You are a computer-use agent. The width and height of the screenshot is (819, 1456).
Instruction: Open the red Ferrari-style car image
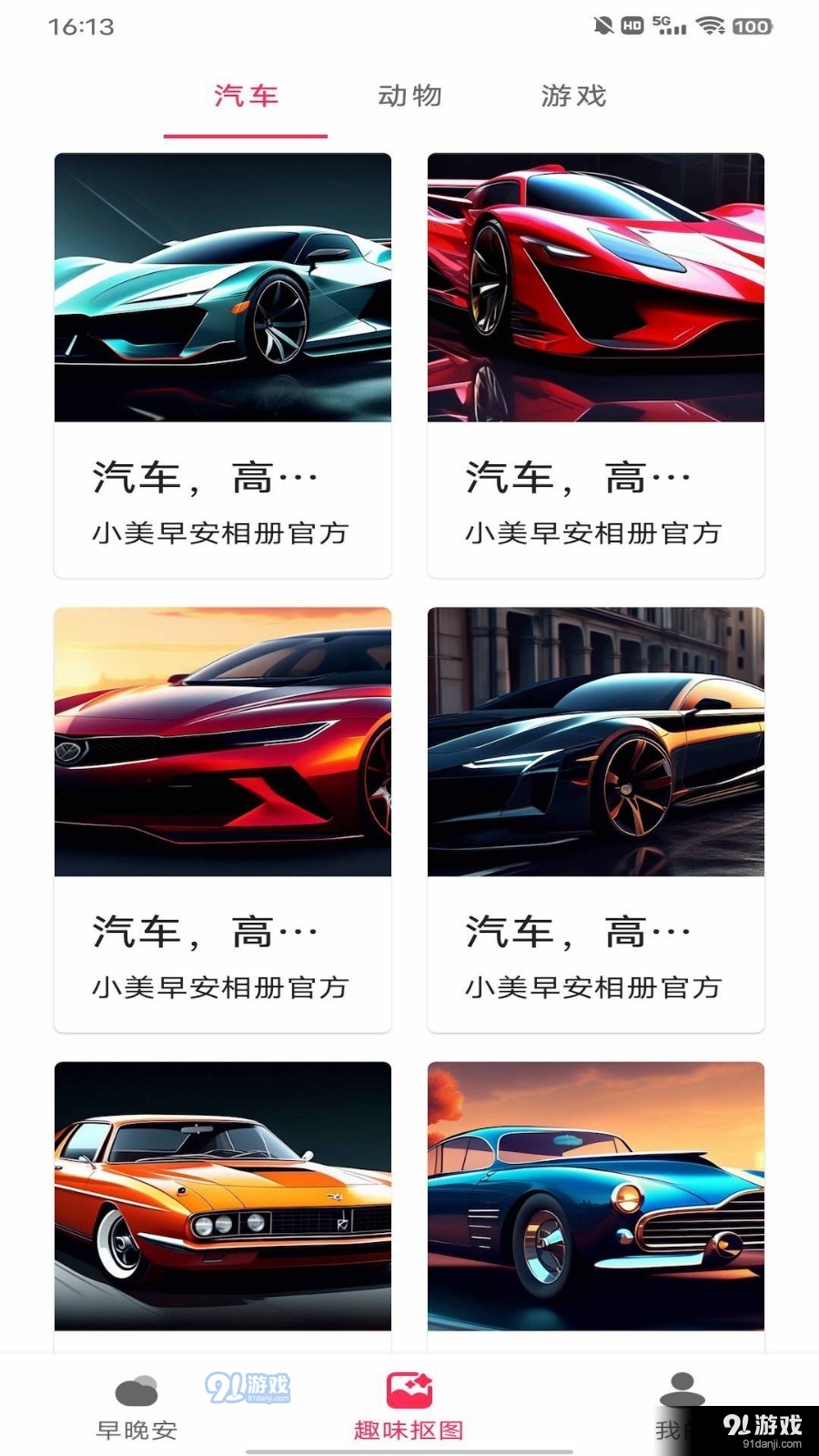tap(596, 288)
